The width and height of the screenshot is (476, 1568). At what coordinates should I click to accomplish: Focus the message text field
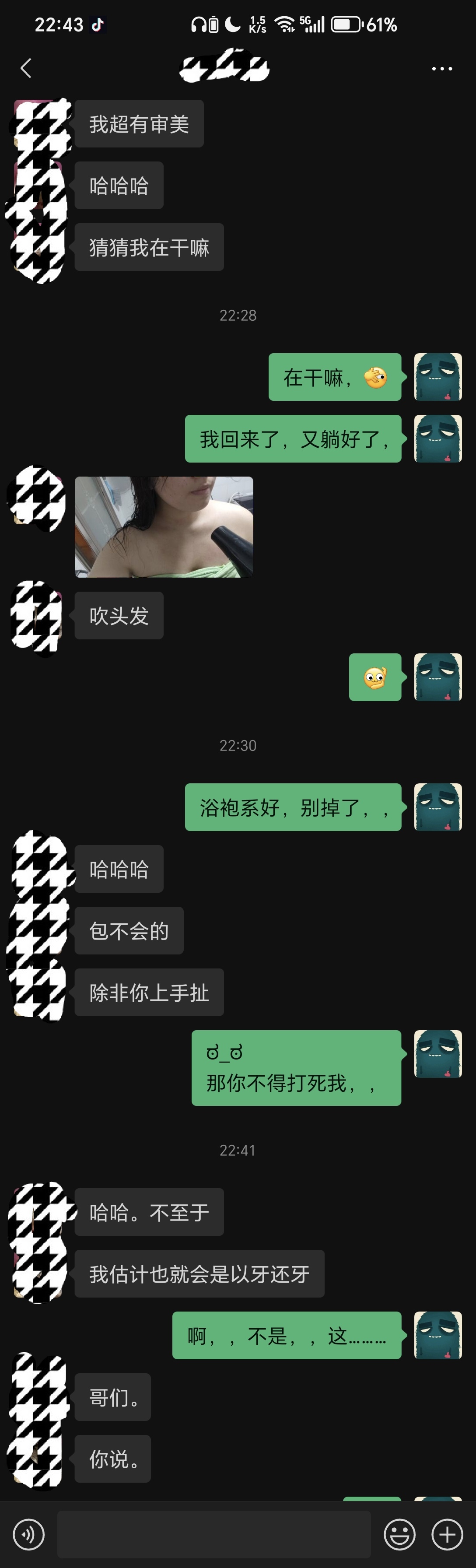click(x=213, y=1534)
